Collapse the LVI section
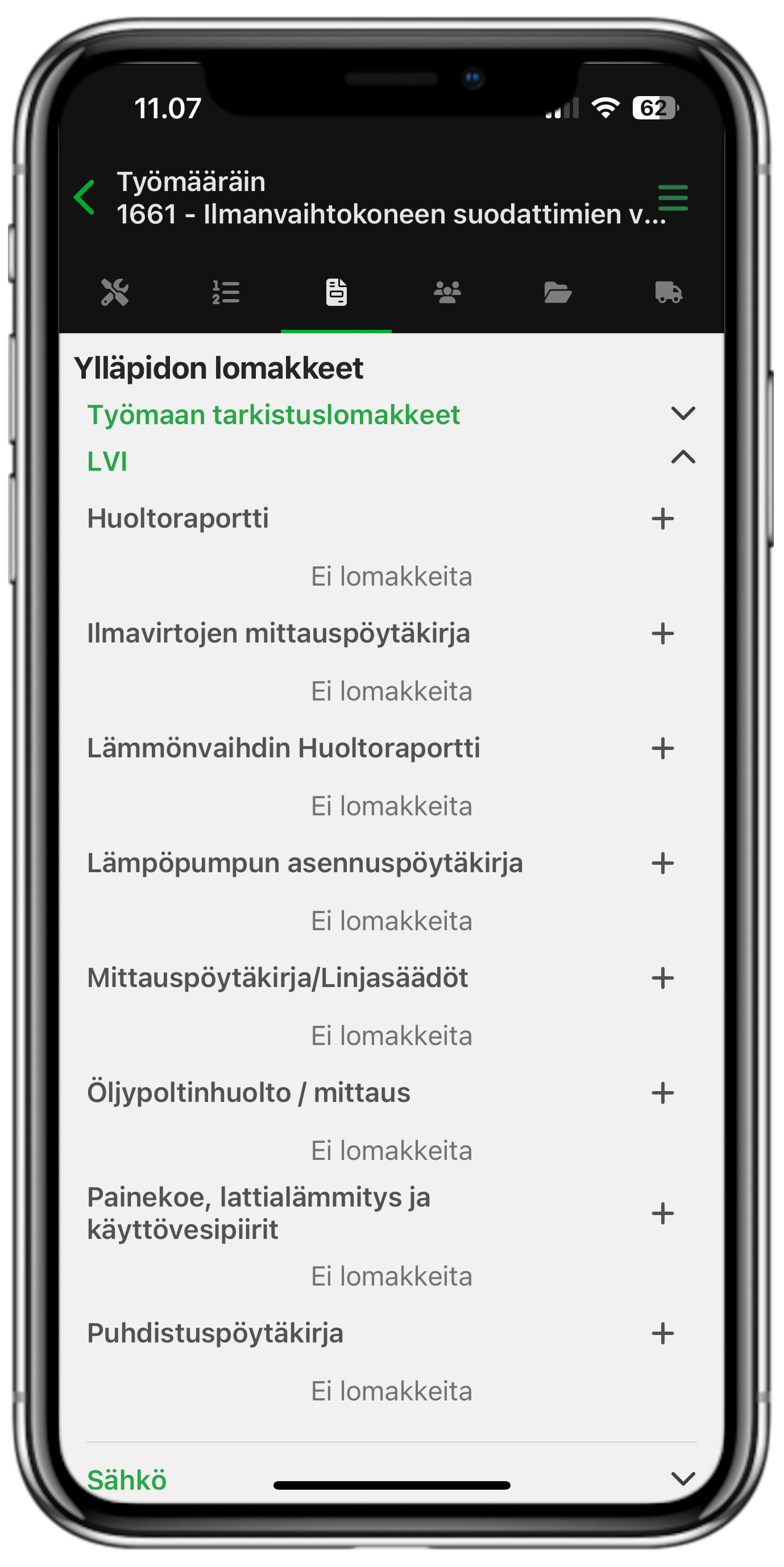The image size is (784, 1567). [x=682, y=458]
